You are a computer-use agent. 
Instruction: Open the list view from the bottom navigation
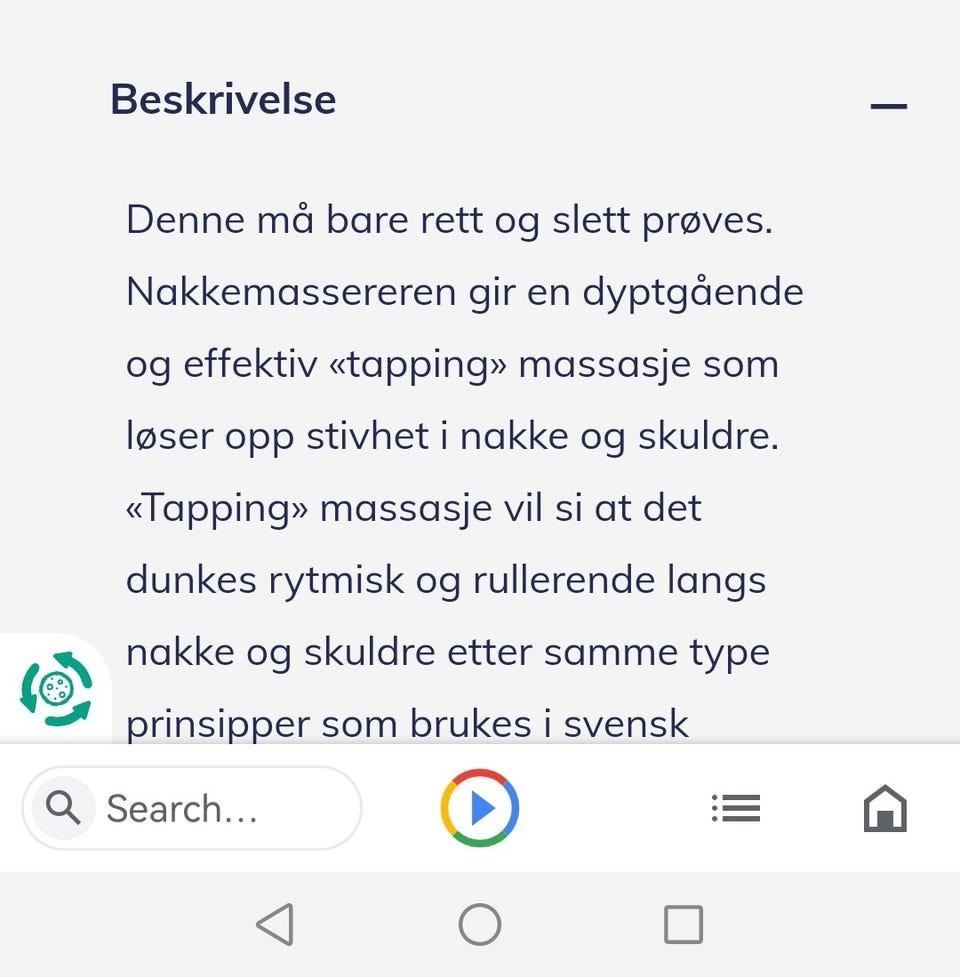point(735,808)
